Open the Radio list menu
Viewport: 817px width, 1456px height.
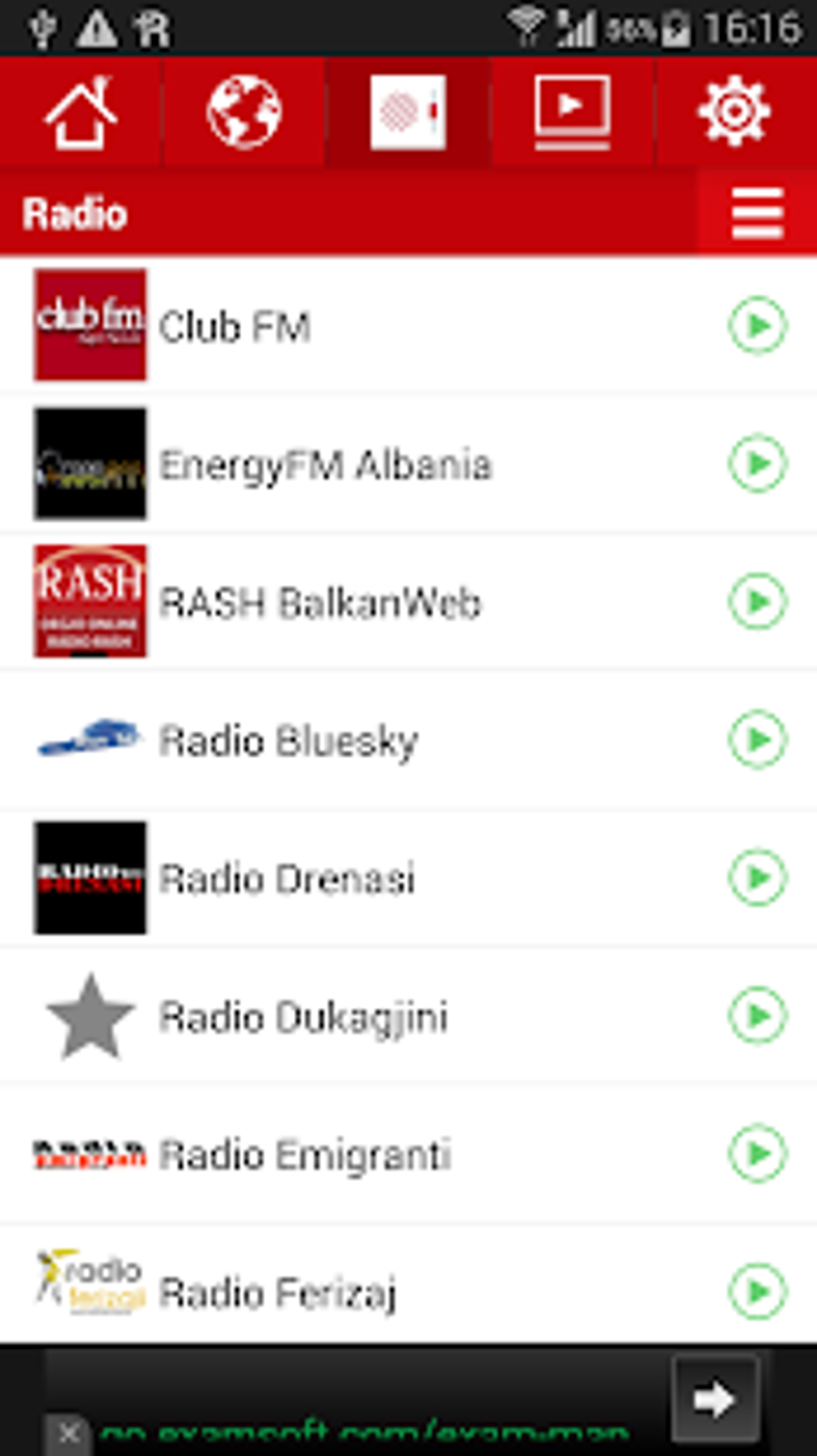757,213
